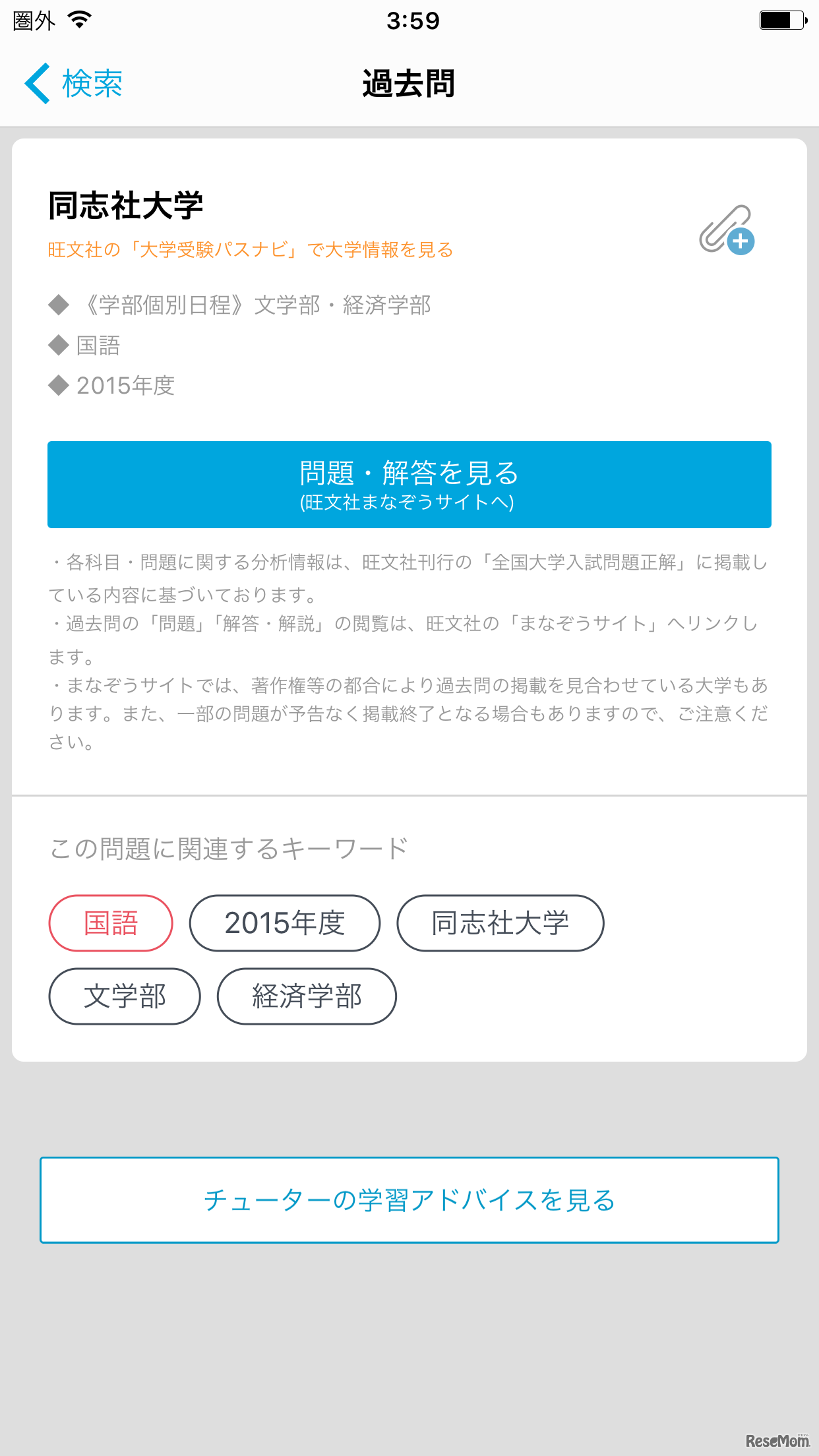Select the 2015年度 keyword chip
The height and width of the screenshot is (1456, 819).
(x=284, y=923)
